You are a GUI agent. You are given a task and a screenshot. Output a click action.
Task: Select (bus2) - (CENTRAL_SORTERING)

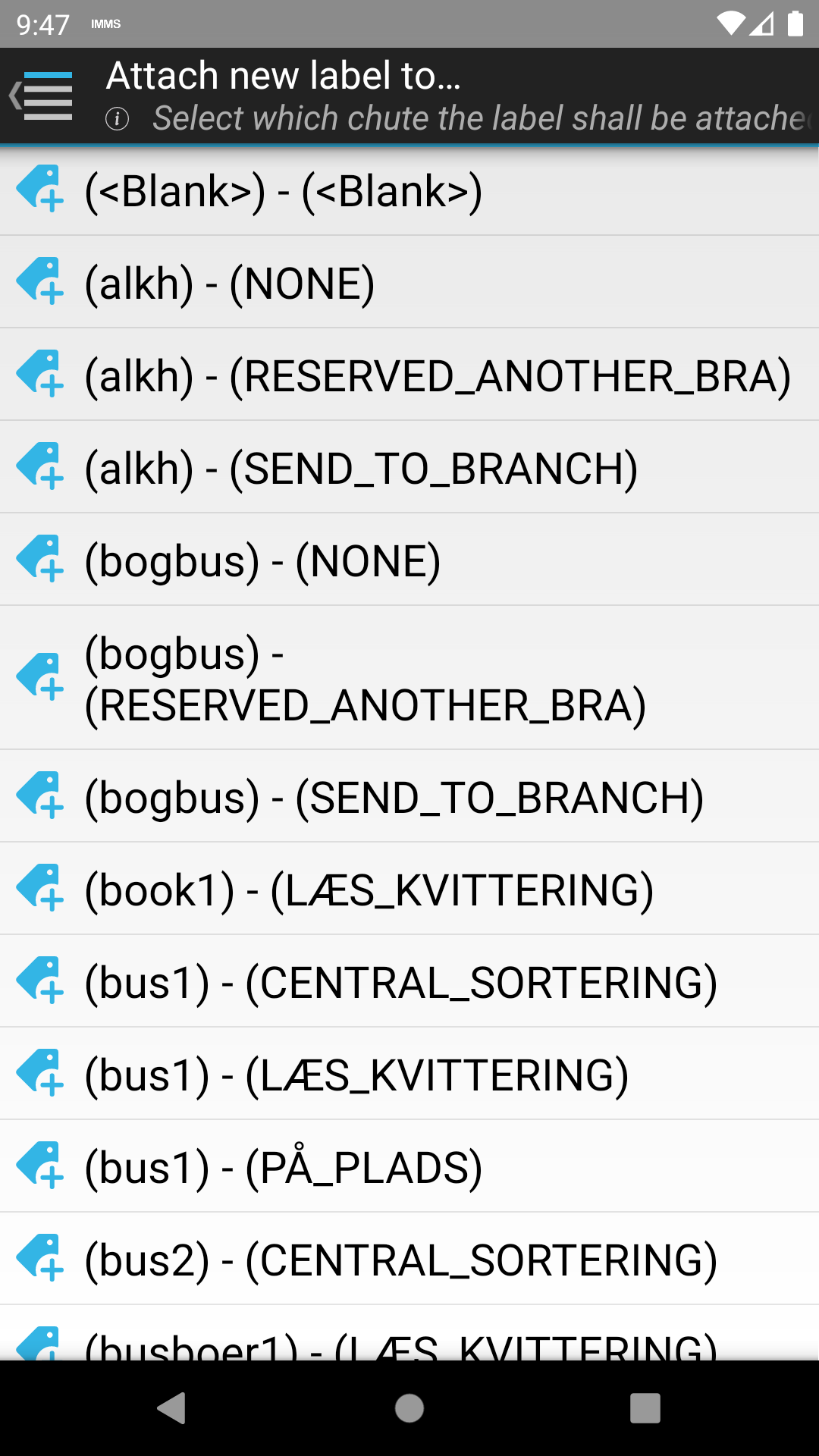pos(409,1260)
